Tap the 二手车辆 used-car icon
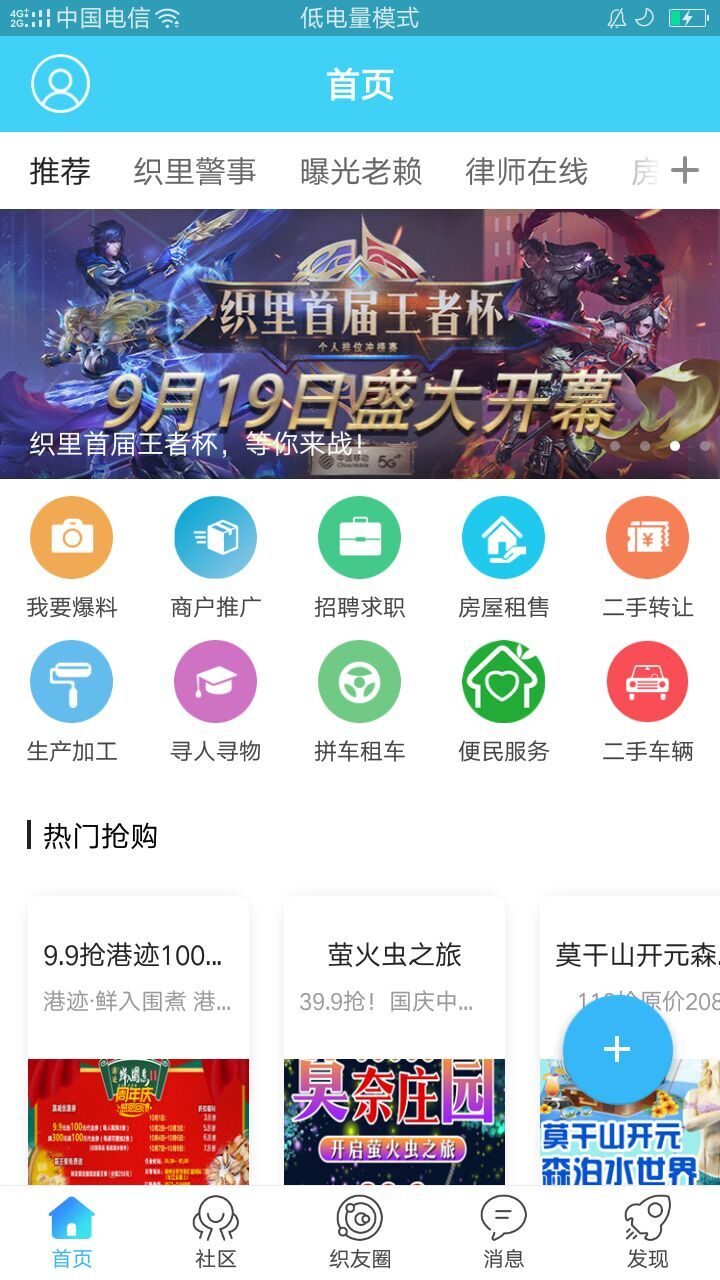Image resolution: width=720 pixels, height=1280 pixels. pyautogui.click(x=647, y=681)
